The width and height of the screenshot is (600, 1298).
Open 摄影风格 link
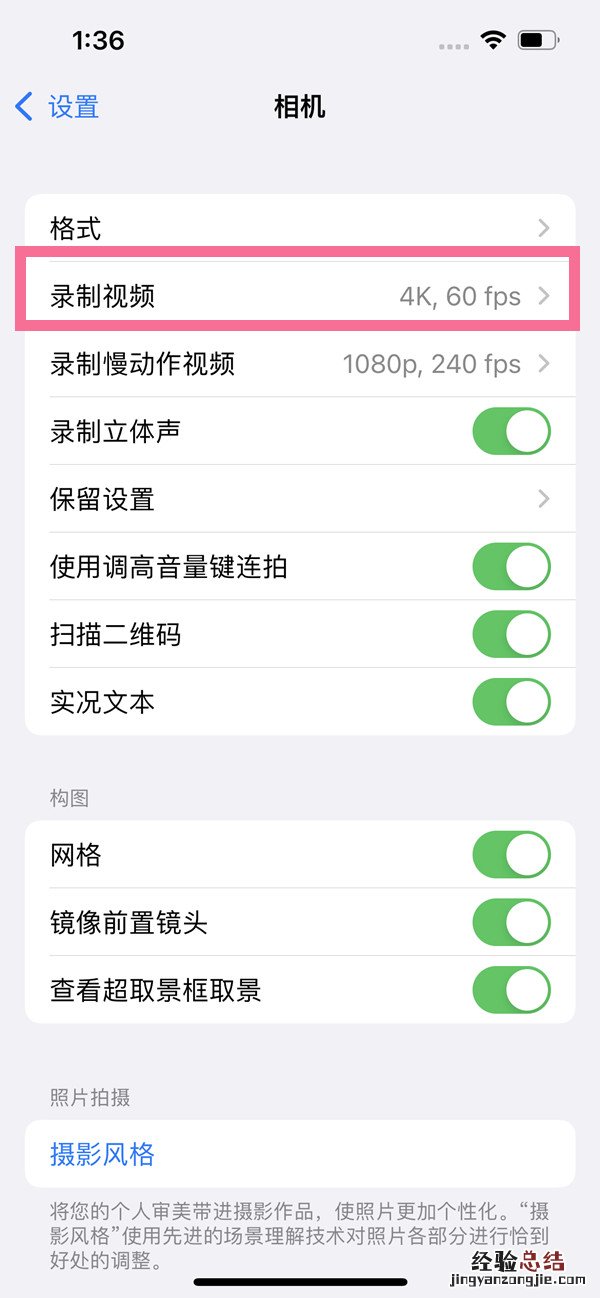[x=103, y=1155]
